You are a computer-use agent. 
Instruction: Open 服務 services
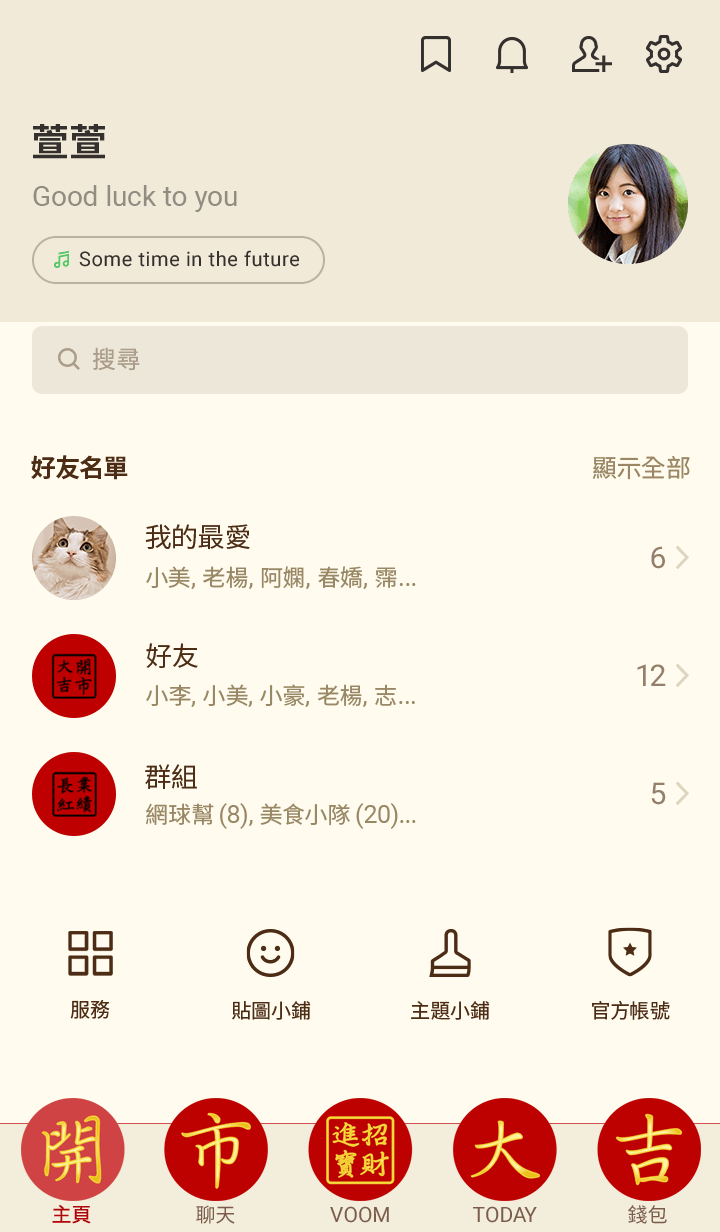click(x=90, y=974)
